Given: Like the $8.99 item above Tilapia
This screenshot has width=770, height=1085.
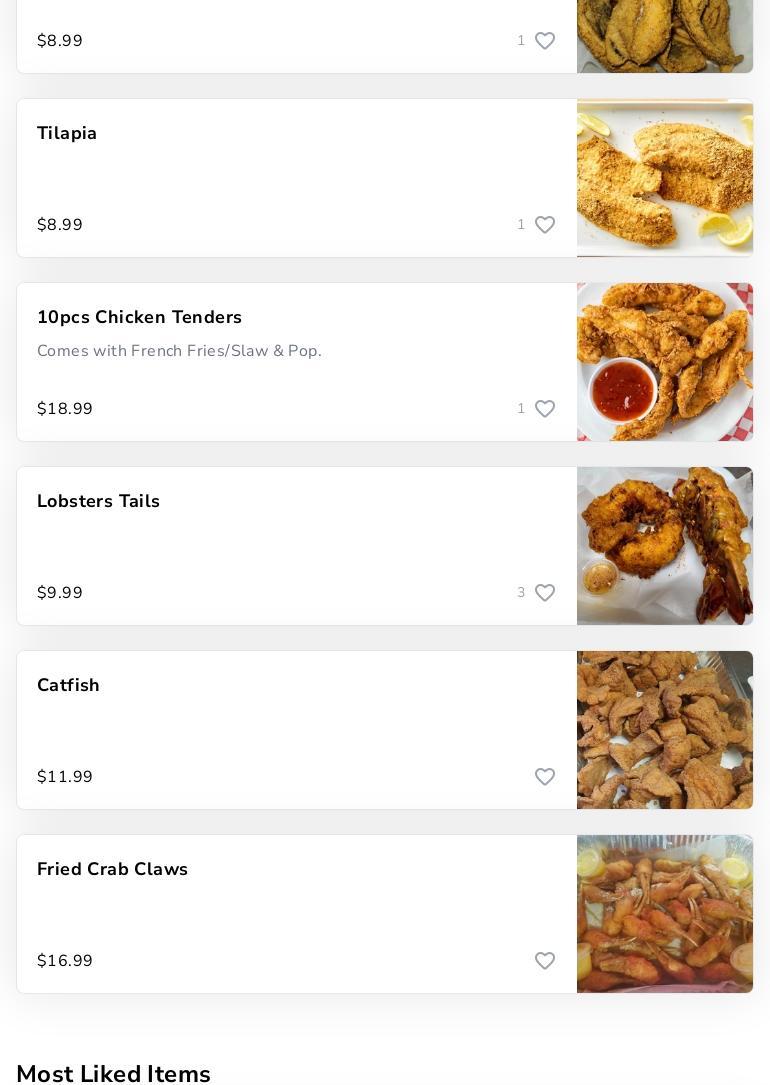Looking at the screenshot, I should tap(545, 41).
